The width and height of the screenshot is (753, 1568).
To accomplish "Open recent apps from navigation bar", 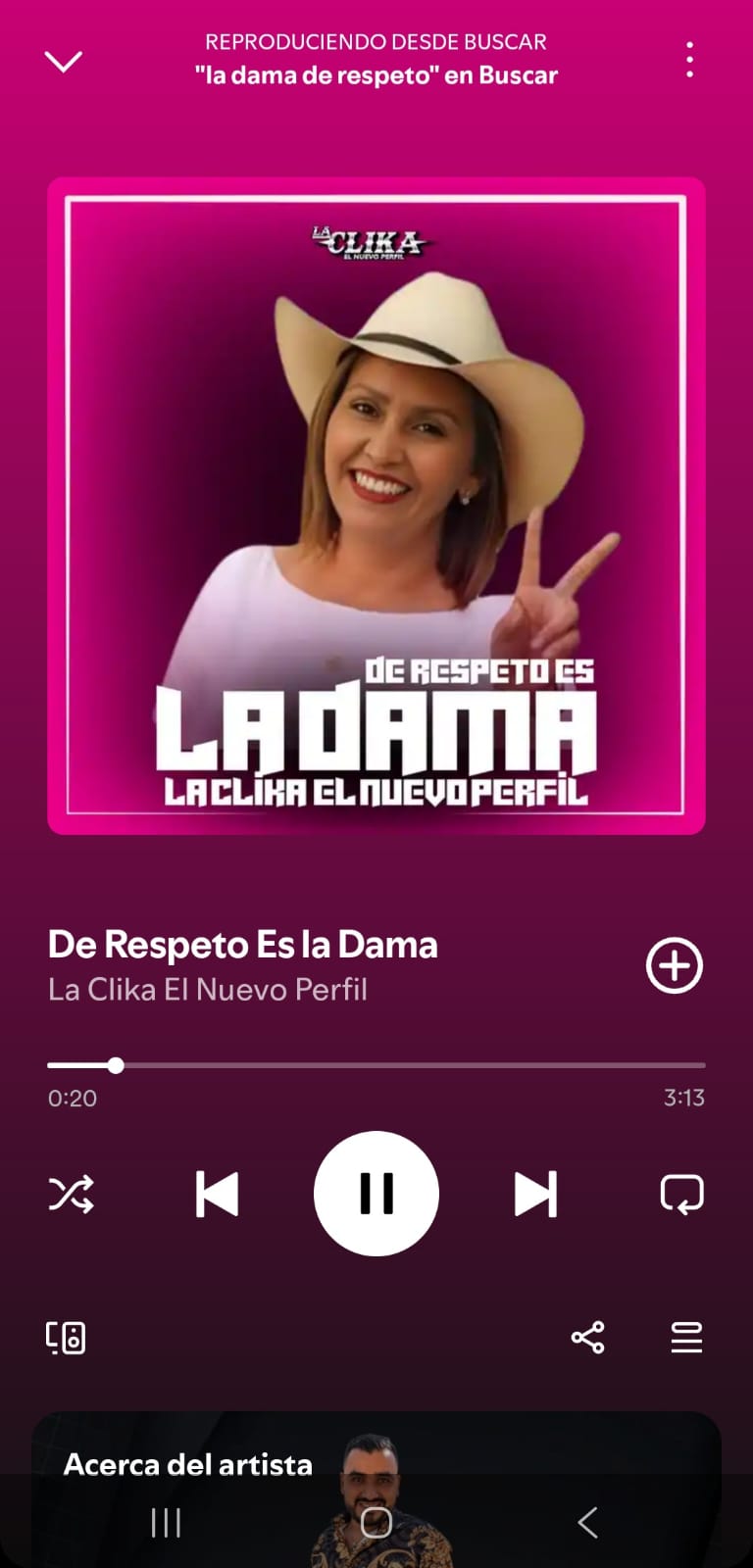I will 166,1522.
